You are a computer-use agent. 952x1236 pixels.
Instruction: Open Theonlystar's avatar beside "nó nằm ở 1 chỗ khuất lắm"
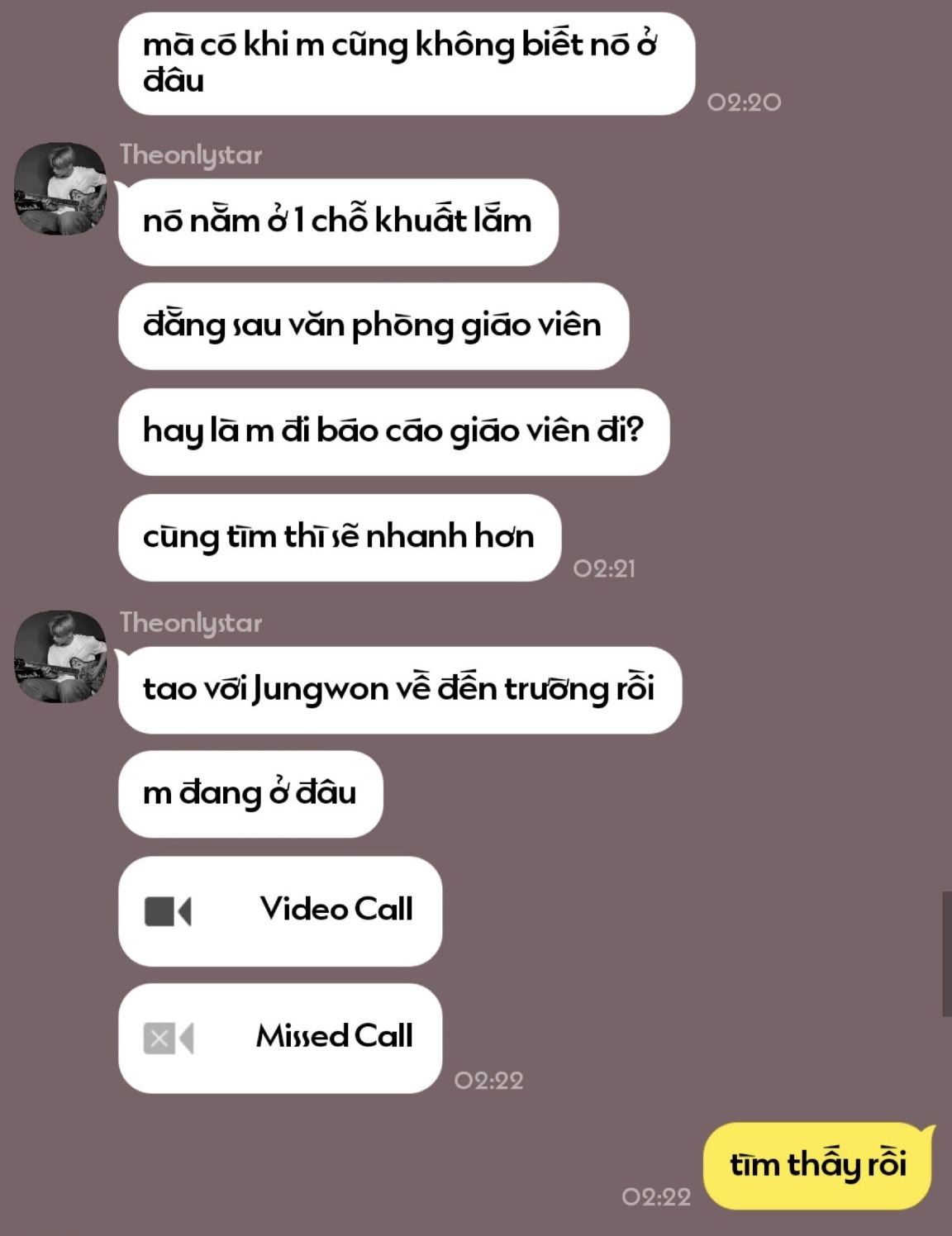point(60,188)
